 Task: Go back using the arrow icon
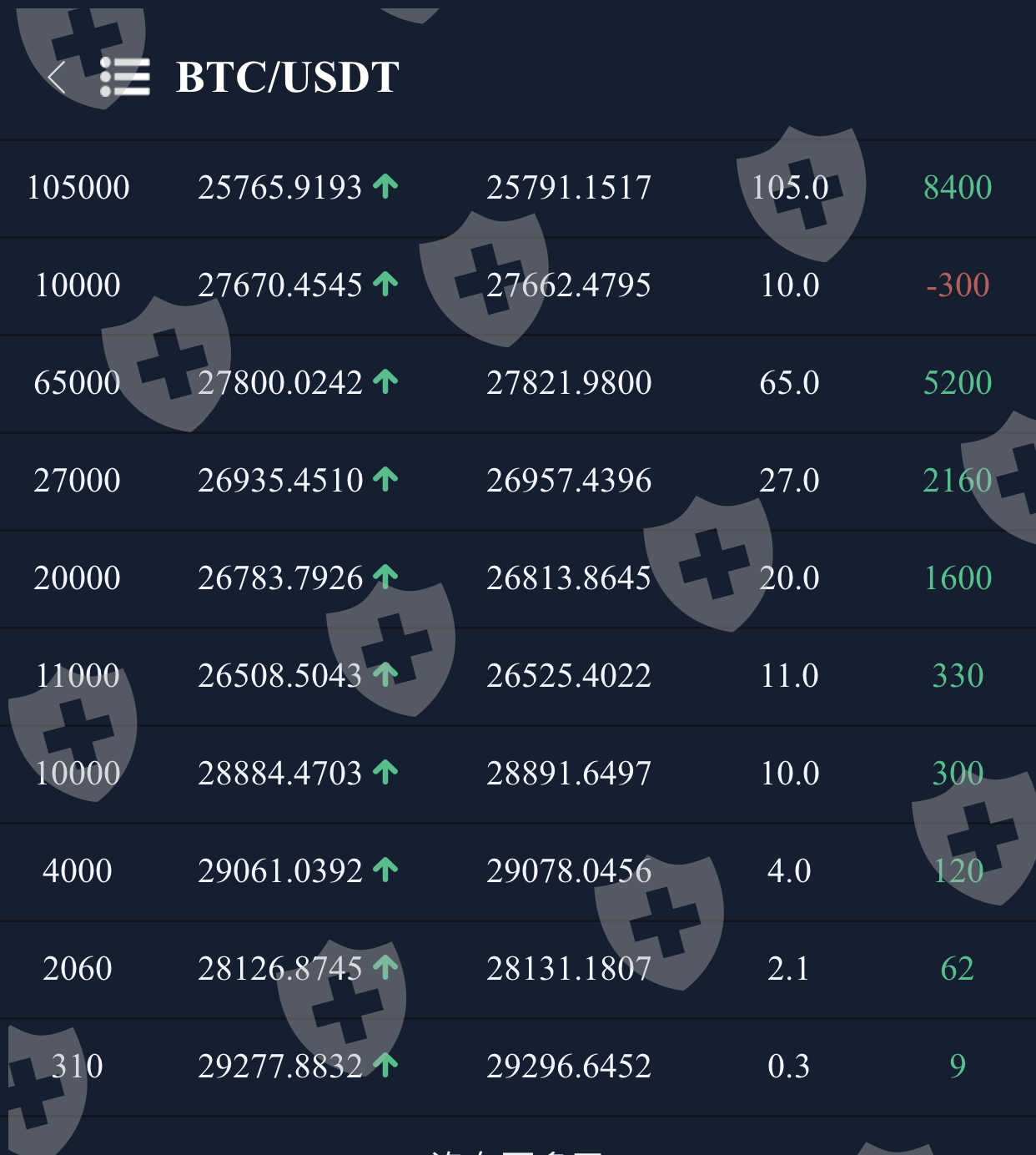57,78
